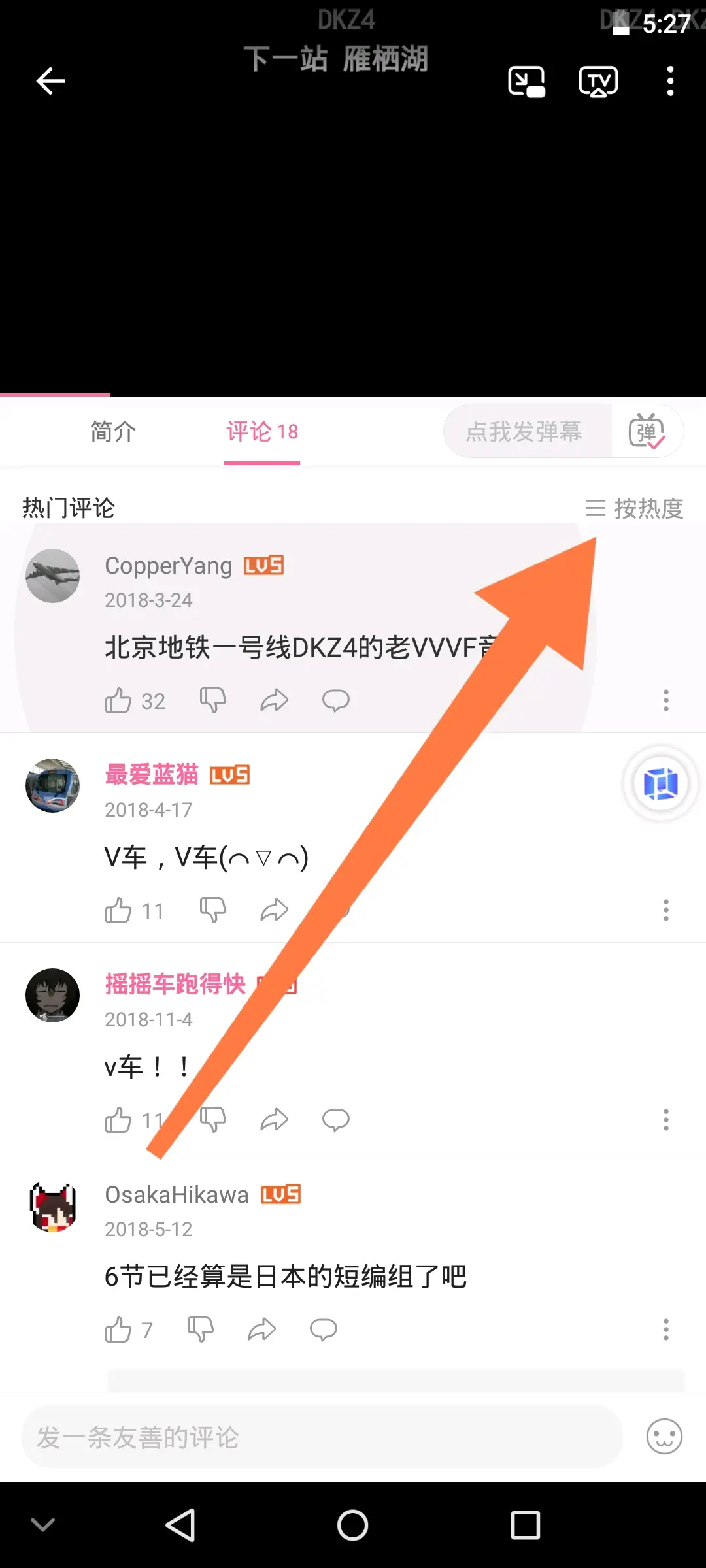Tap the 发一条友善的评论 comment field
This screenshot has width=706, height=1568.
pyautogui.click(x=322, y=1437)
